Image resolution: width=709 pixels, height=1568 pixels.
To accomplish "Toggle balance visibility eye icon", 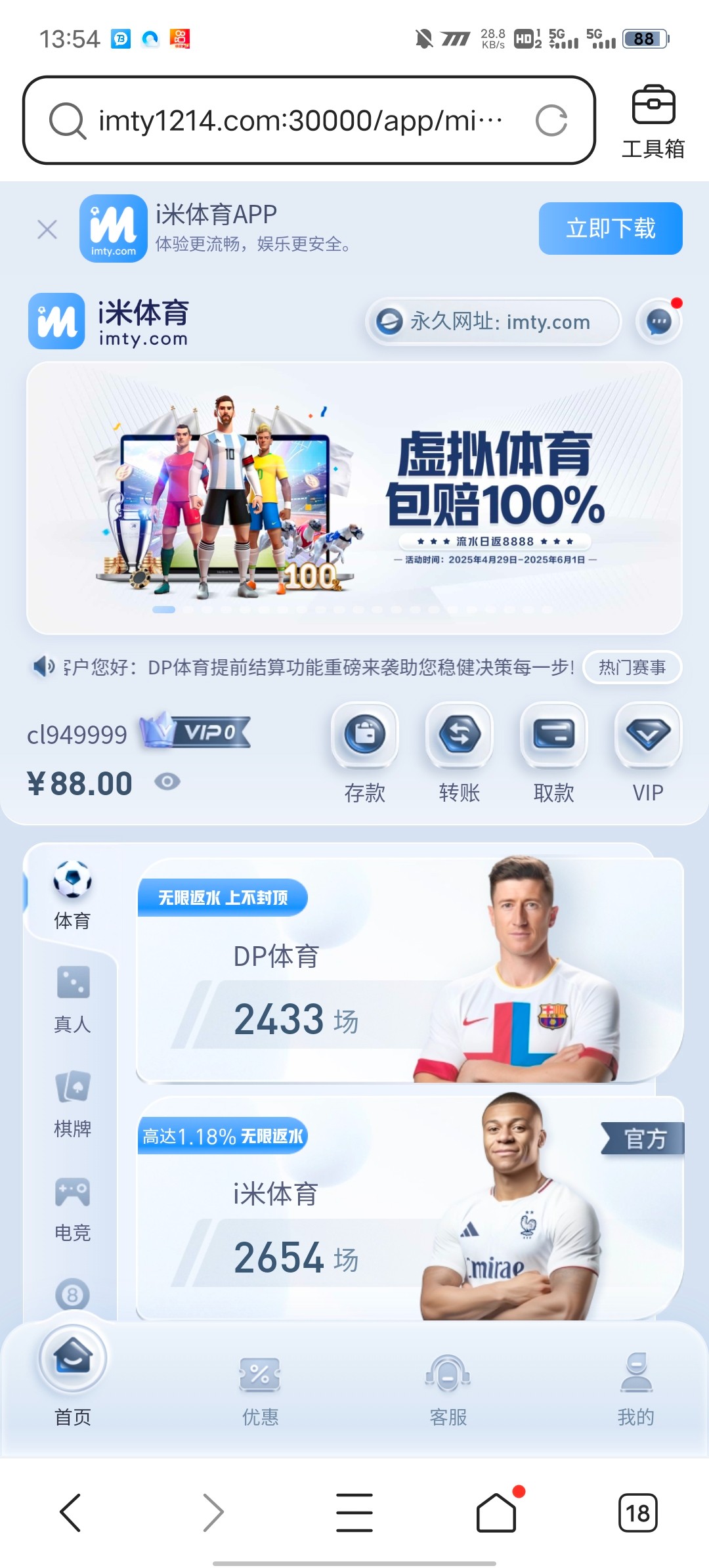I will (167, 781).
